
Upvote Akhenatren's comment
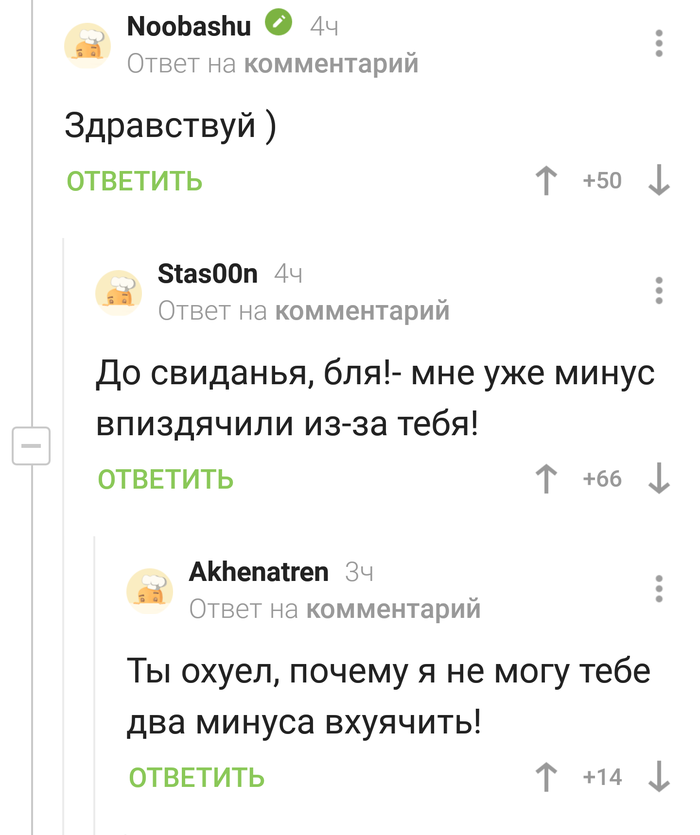[x=546, y=777]
